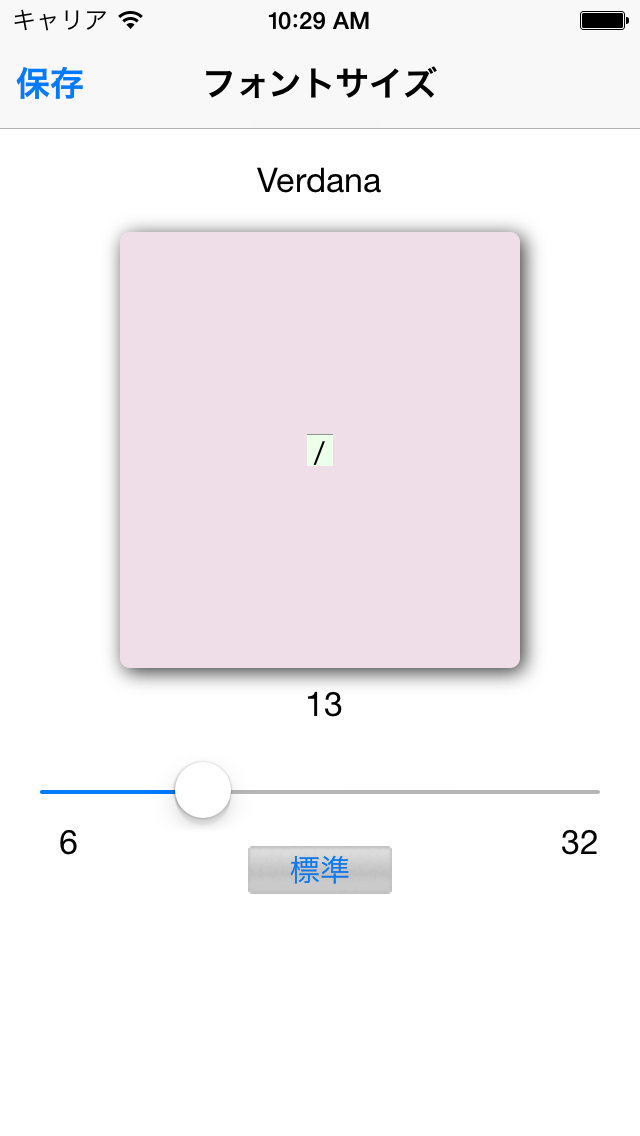Tap the 保存 save button

point(50,84)
